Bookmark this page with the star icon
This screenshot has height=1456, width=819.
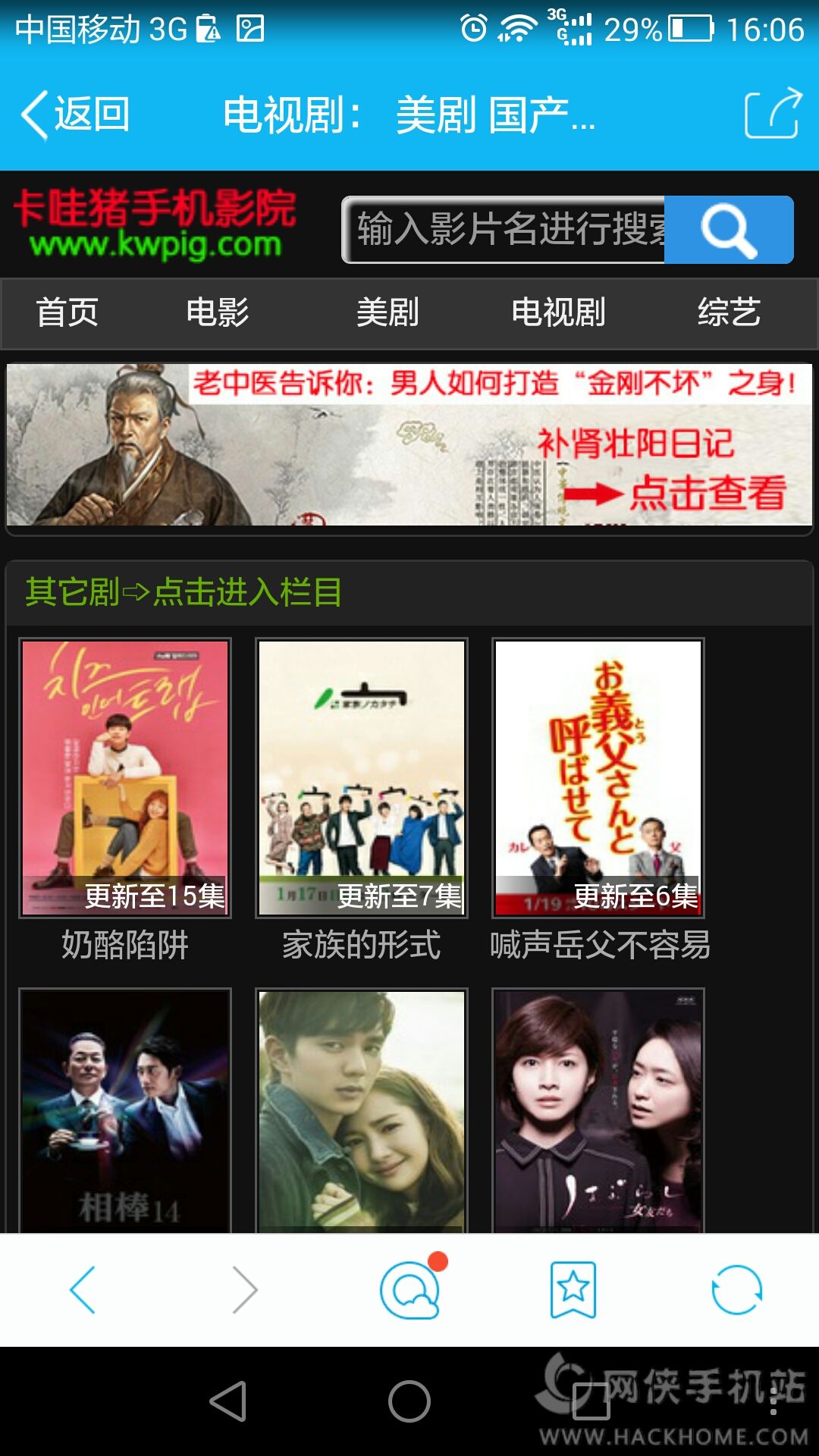[x=573, y=1289]
